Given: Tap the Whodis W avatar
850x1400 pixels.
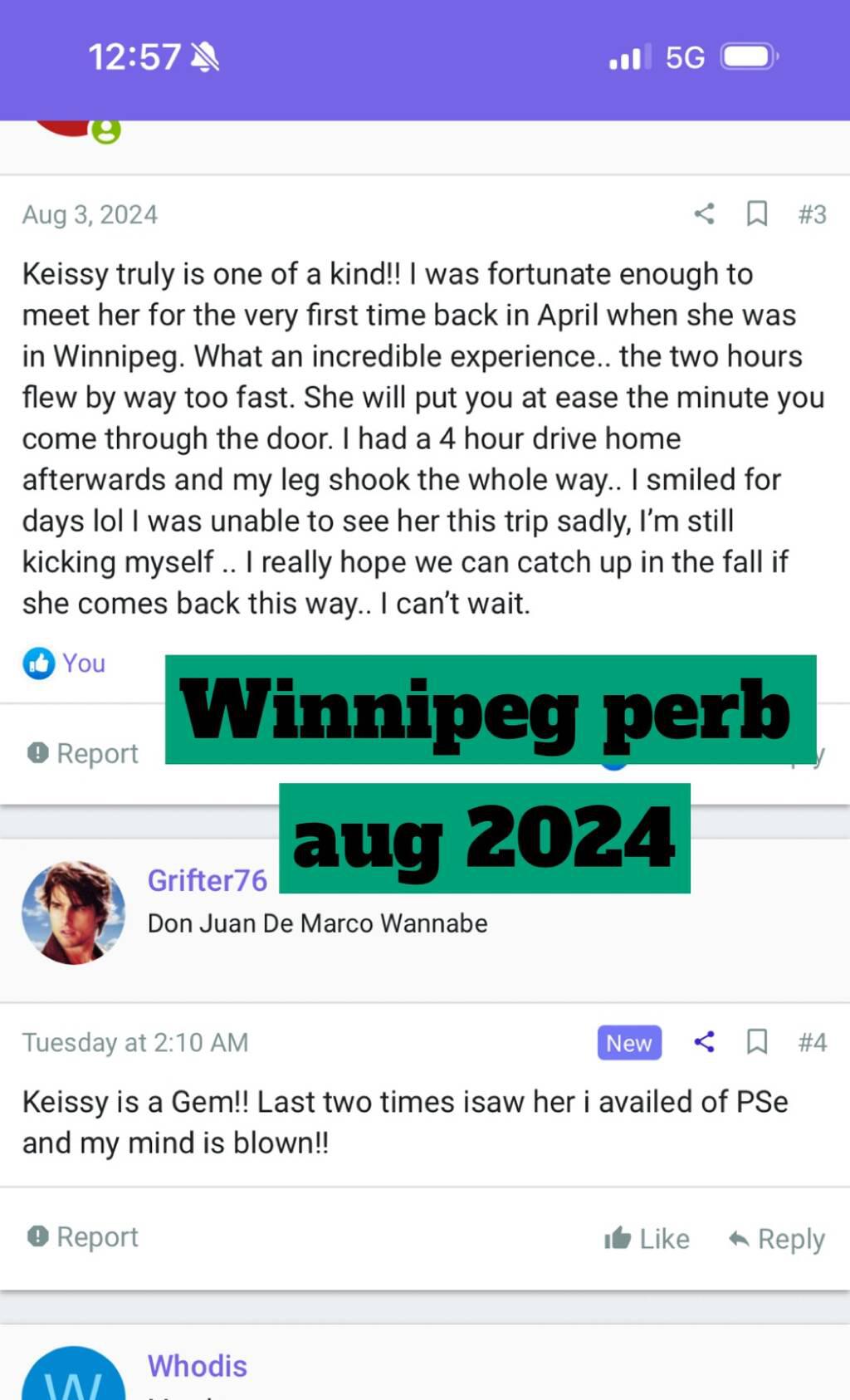Looking at the screenshot, I should pos(74,1373).
